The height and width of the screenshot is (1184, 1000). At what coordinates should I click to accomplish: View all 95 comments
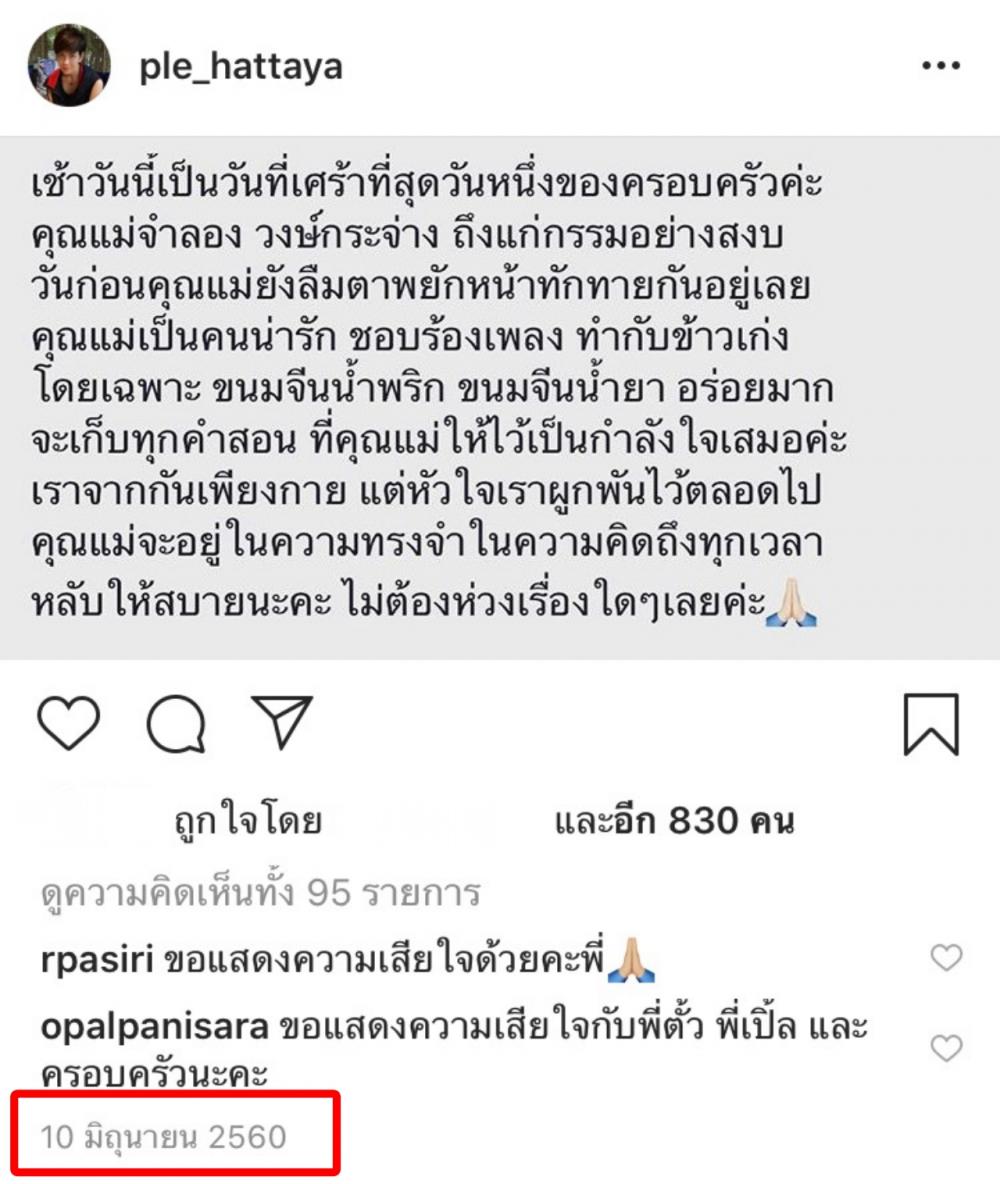[261, 892]
